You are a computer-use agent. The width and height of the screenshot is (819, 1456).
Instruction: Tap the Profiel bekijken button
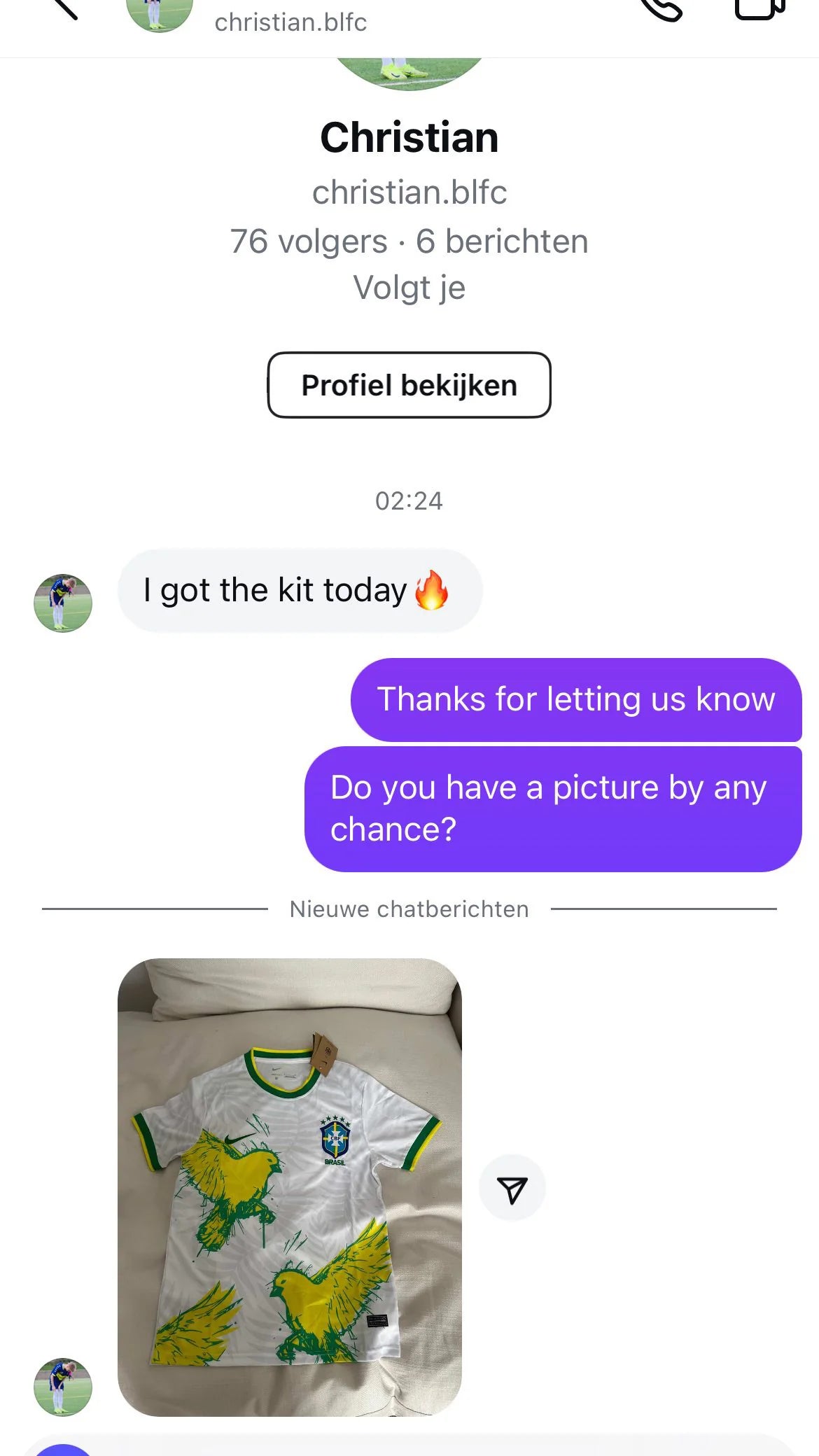409,385
